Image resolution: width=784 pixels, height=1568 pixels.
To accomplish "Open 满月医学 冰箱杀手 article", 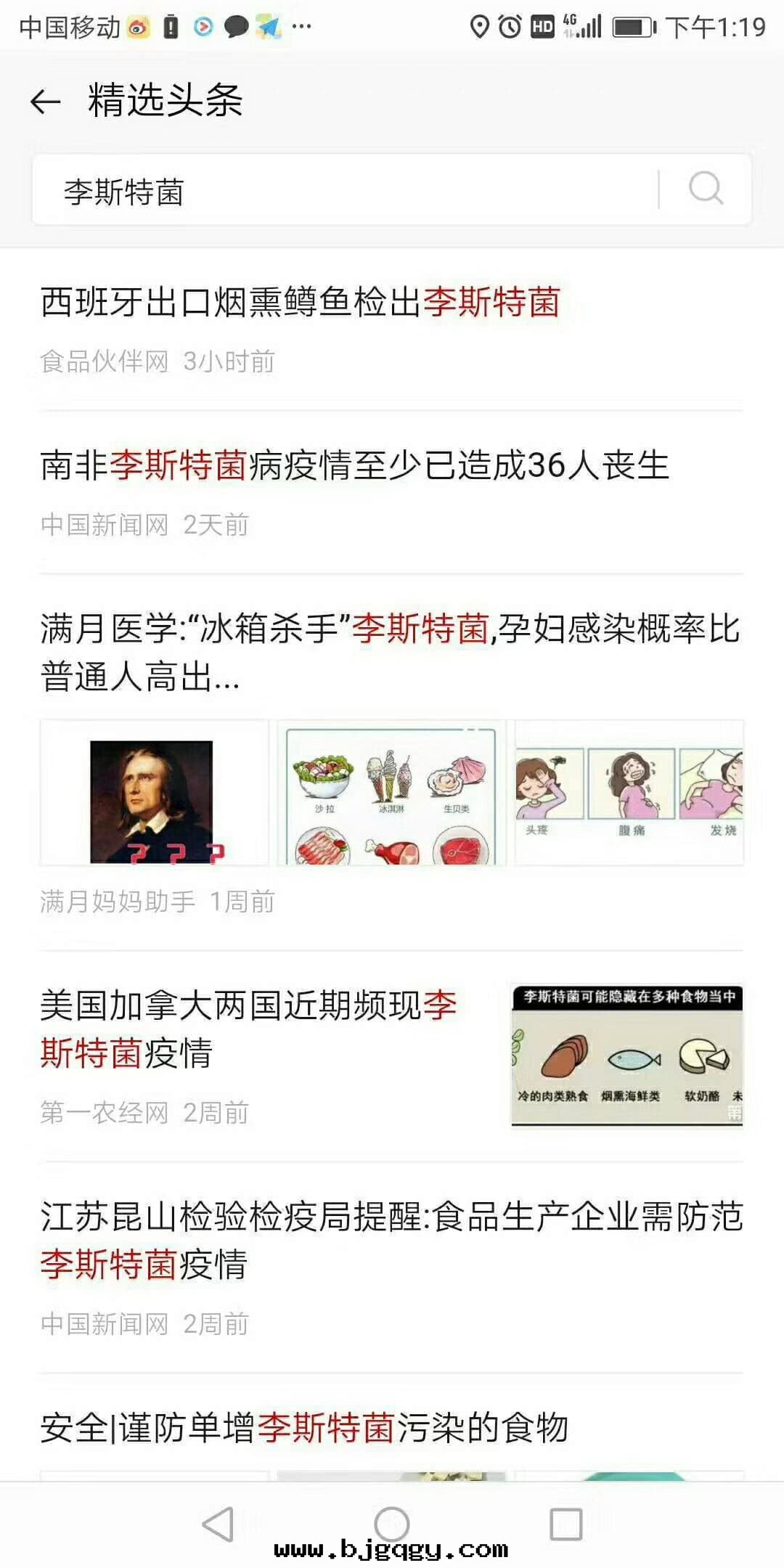I will tap(391, 652).
